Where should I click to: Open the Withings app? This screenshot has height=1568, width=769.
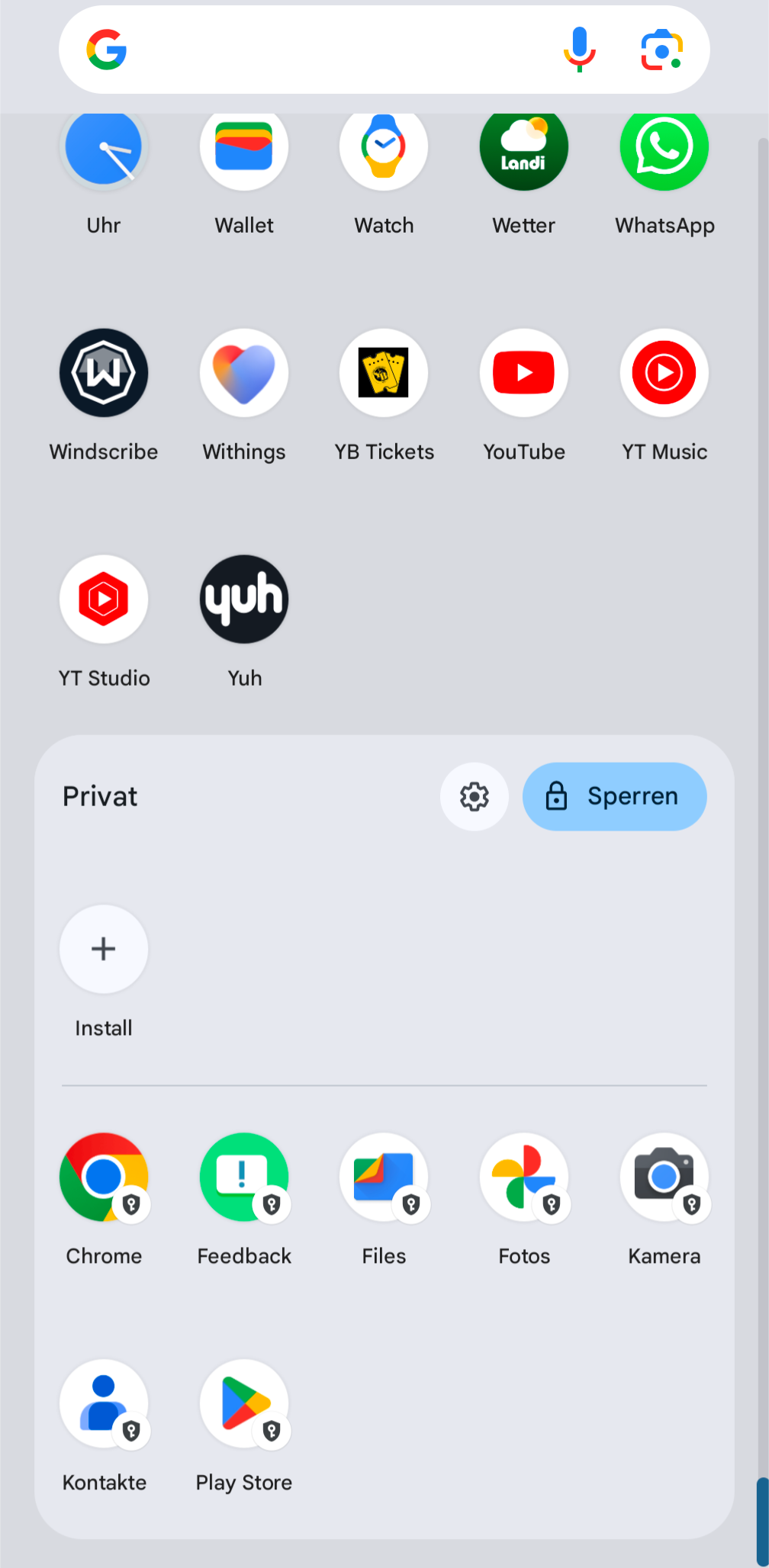(244, 373)
